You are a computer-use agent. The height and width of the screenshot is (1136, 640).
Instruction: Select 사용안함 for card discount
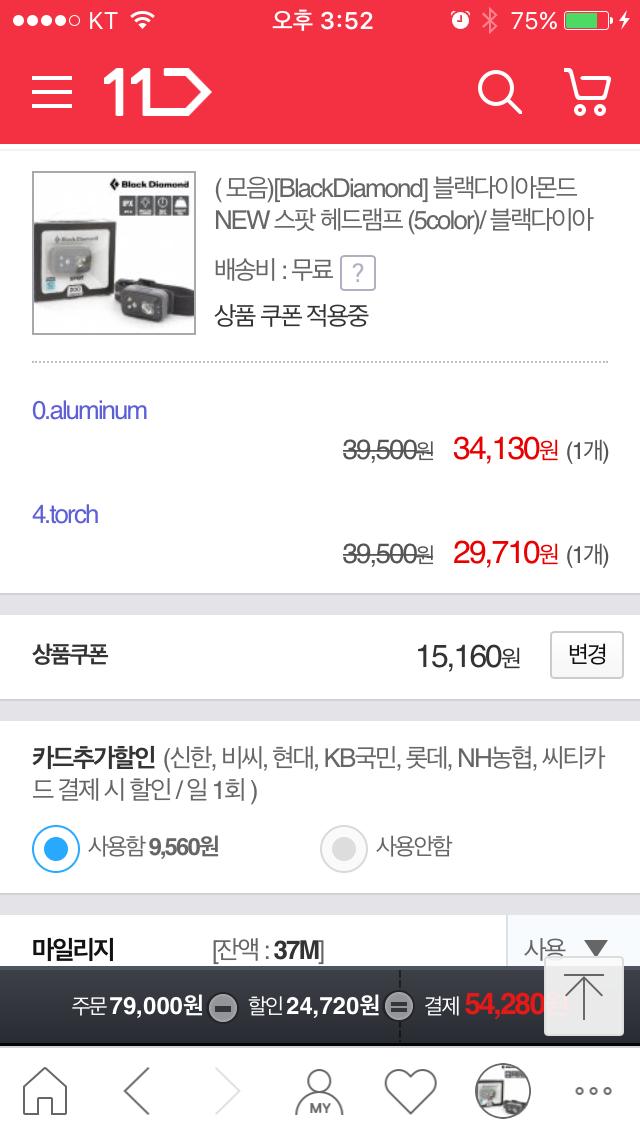(x=344, y=848)
